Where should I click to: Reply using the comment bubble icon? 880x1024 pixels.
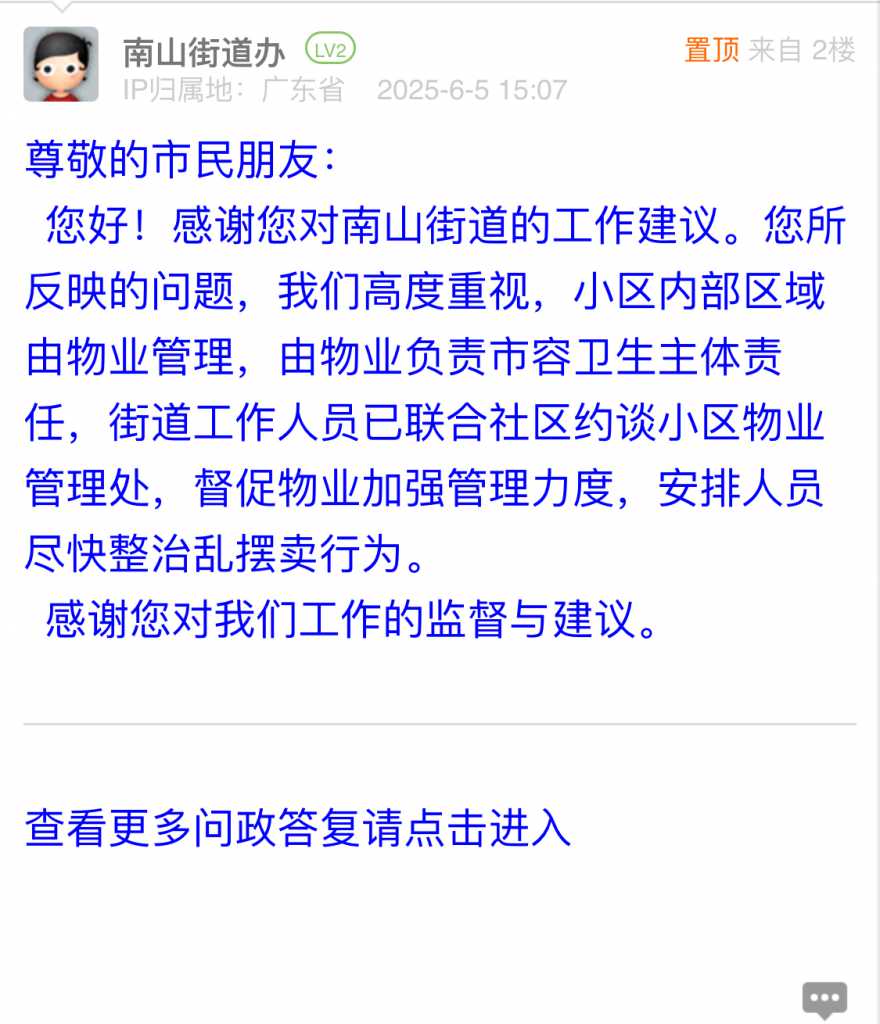[824, 998]
